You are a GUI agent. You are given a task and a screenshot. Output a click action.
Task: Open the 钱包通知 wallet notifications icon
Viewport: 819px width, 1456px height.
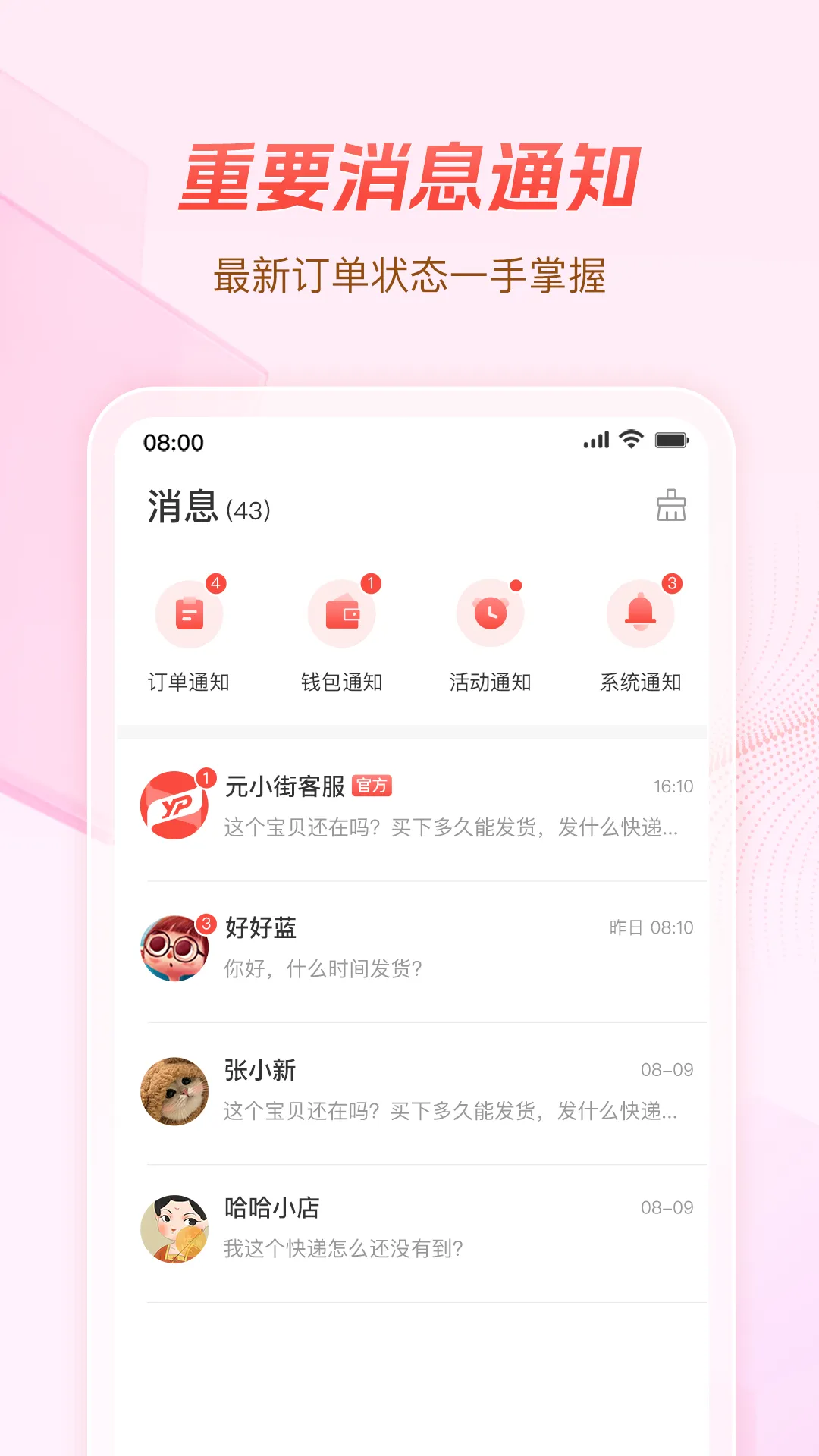[340, 613]
